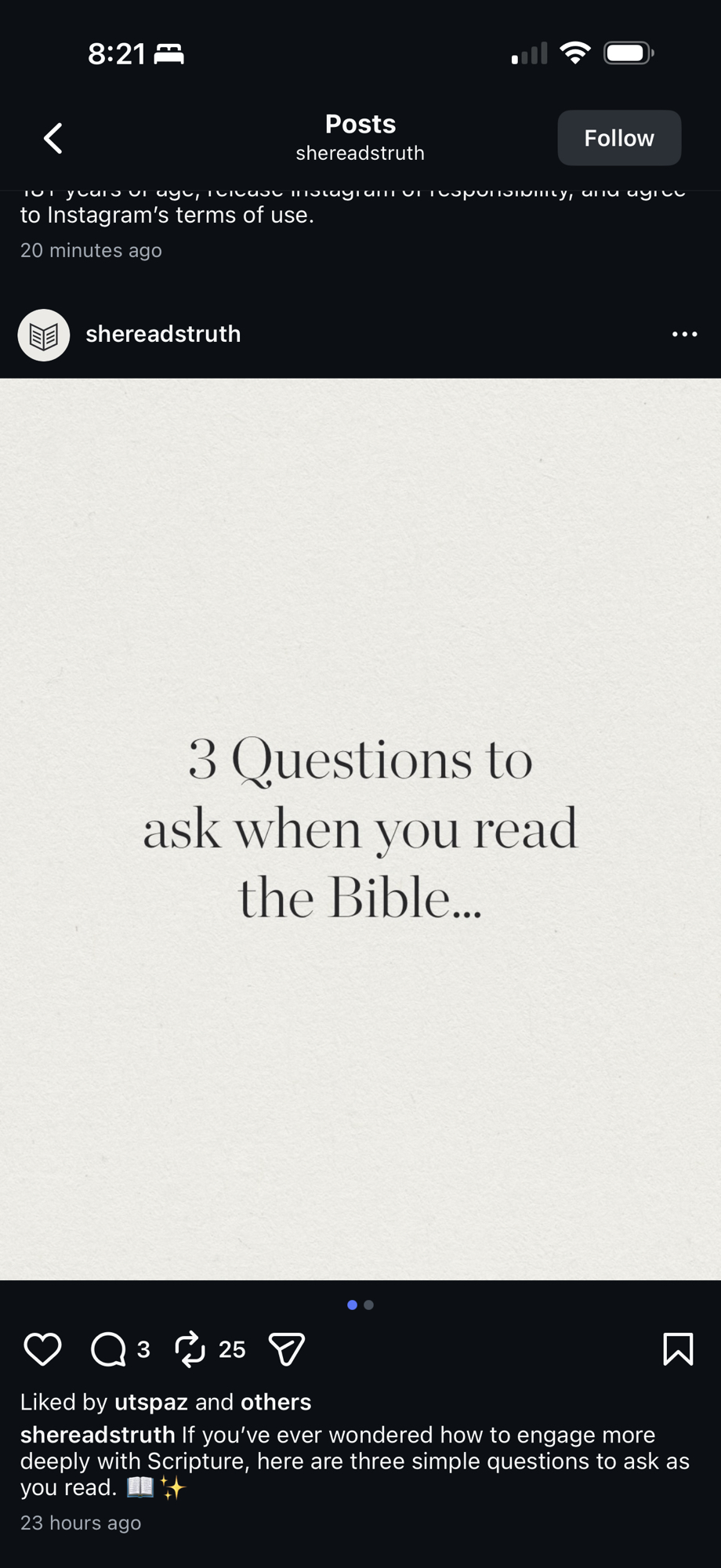The height and width of the screenshot is (1568, 721).
Task: Open the 3 Questions Bible post image
Action: click(x=360, y=829)
